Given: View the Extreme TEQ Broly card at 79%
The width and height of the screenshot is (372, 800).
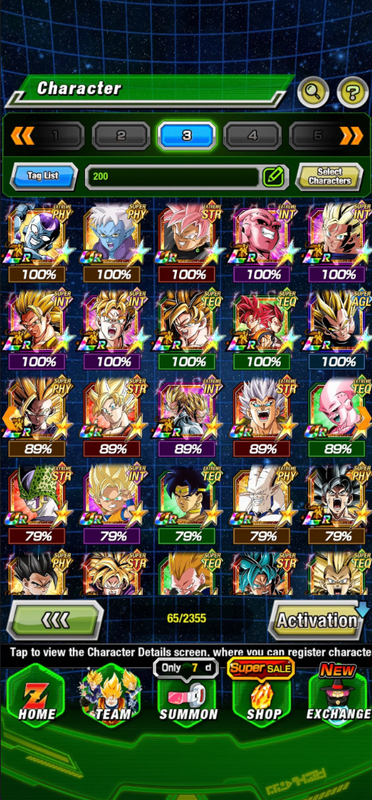Looking at the screenshot, I should click(187, 504).
